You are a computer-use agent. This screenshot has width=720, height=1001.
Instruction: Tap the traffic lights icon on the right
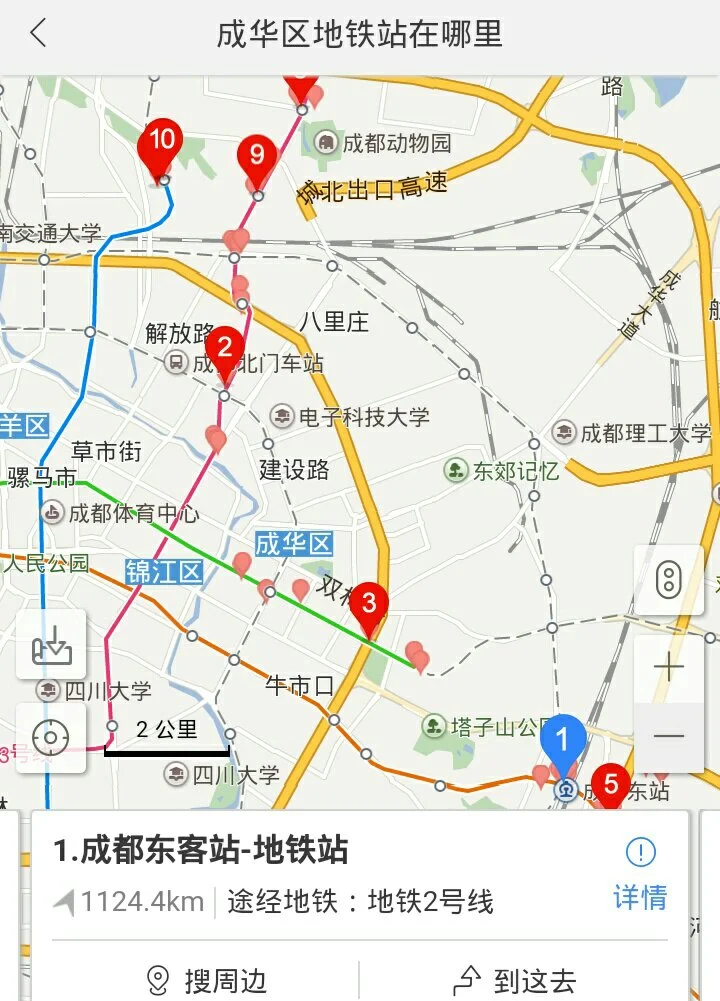coord(668,578)
